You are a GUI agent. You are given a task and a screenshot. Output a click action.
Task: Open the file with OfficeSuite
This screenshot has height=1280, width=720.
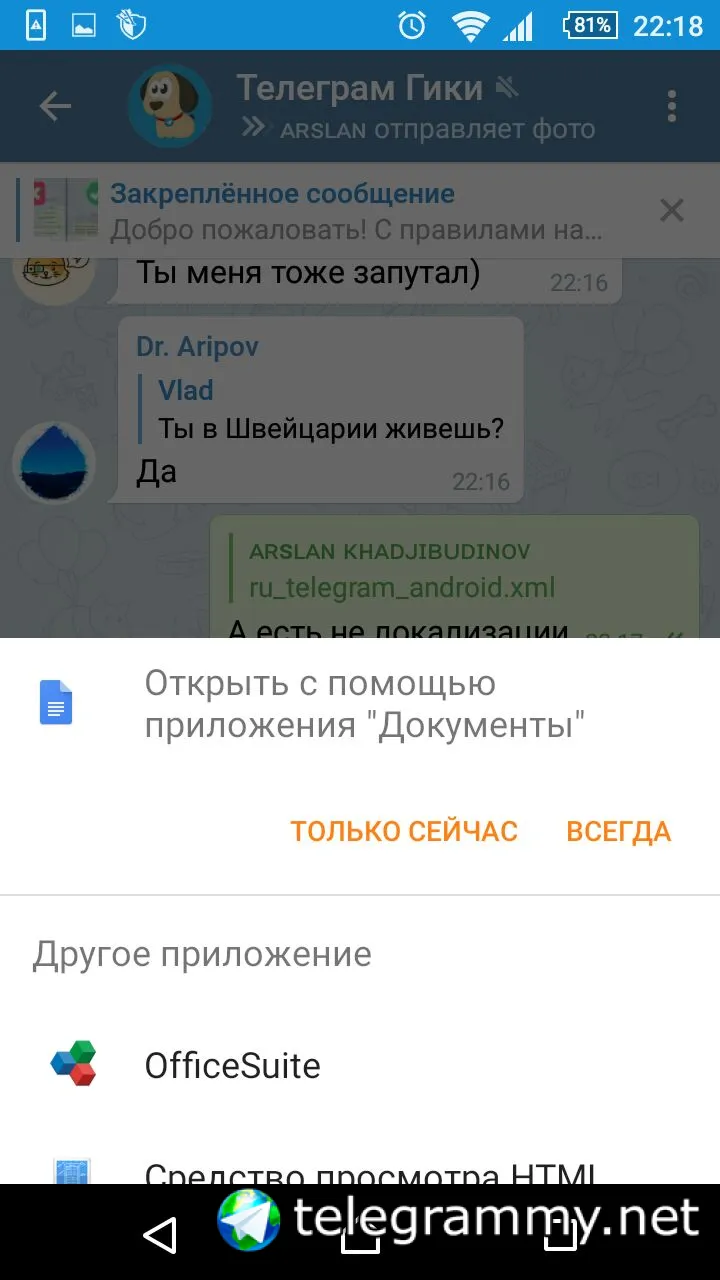(232, 1066)
